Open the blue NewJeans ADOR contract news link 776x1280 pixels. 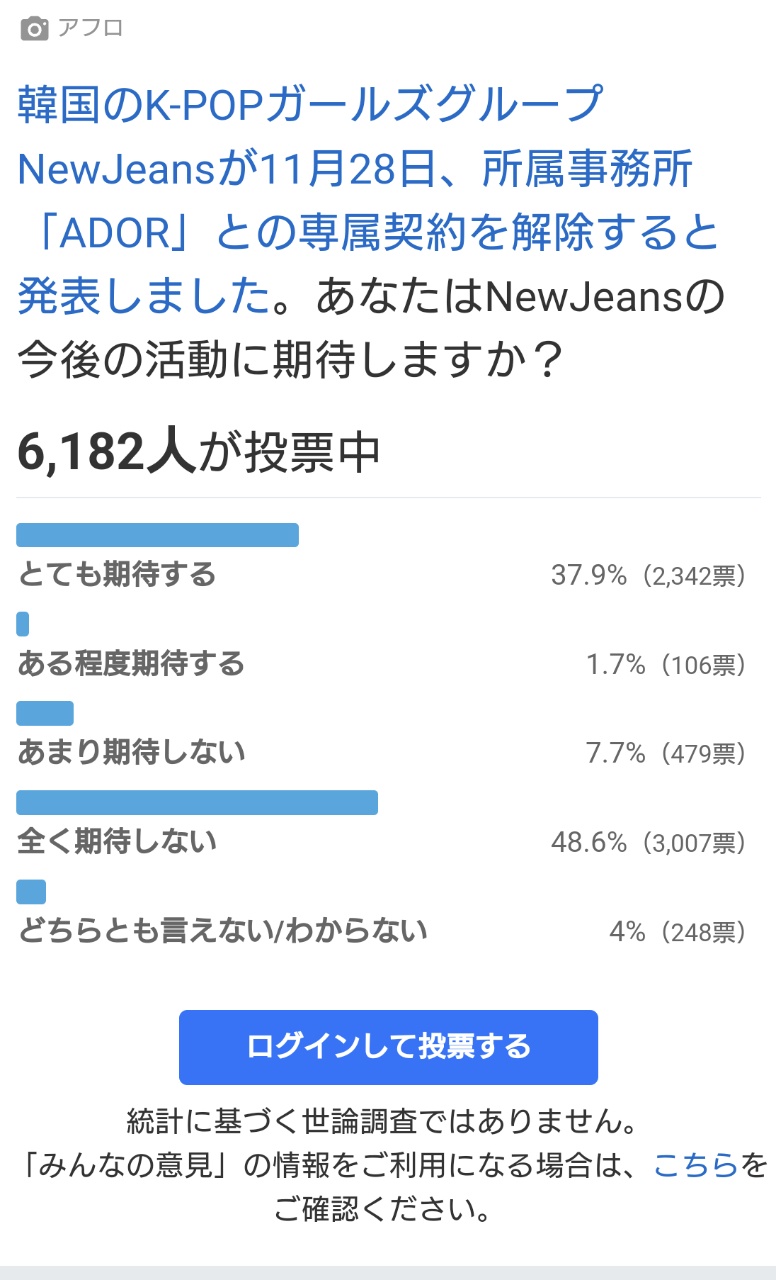click(x=369, y=200)
